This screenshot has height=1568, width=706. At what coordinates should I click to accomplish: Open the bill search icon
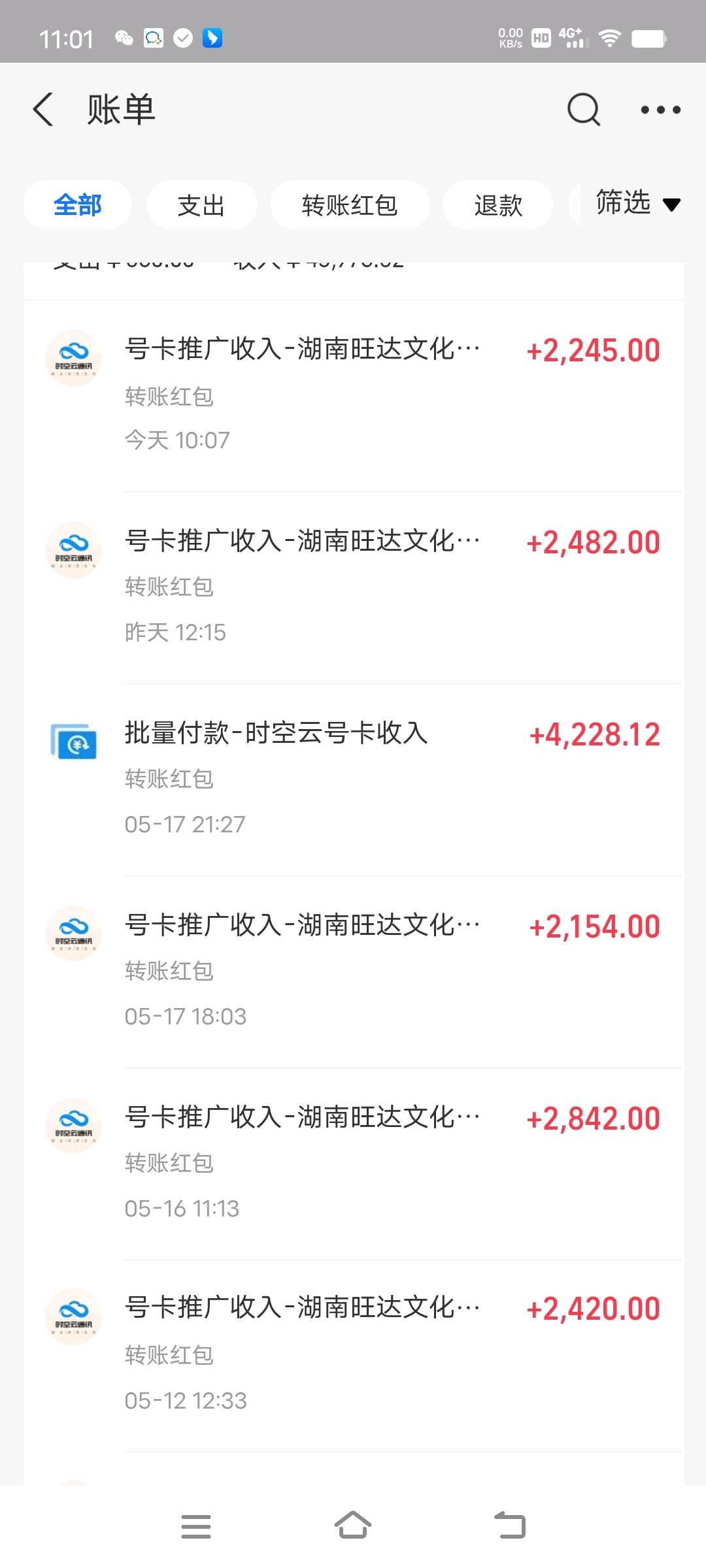click(583, 109)
